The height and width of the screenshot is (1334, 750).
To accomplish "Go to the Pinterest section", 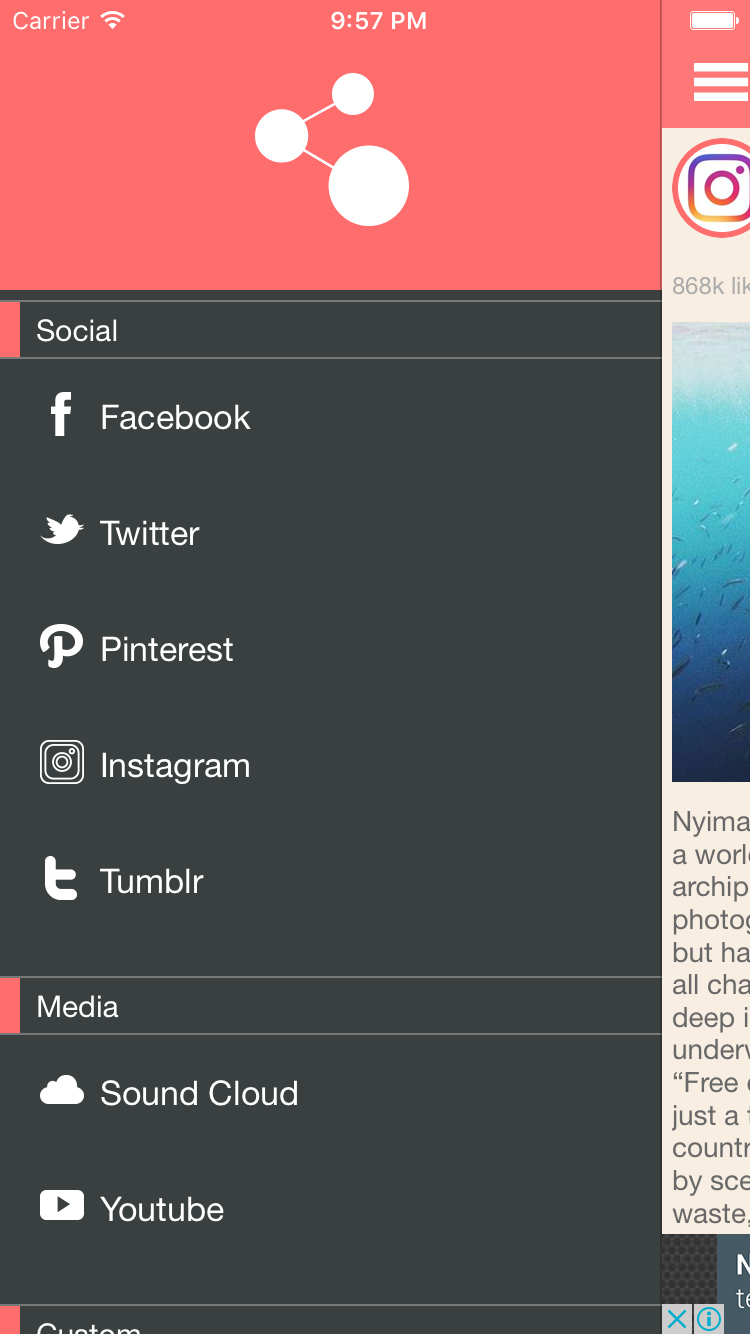I will click(x=166, y=649).
